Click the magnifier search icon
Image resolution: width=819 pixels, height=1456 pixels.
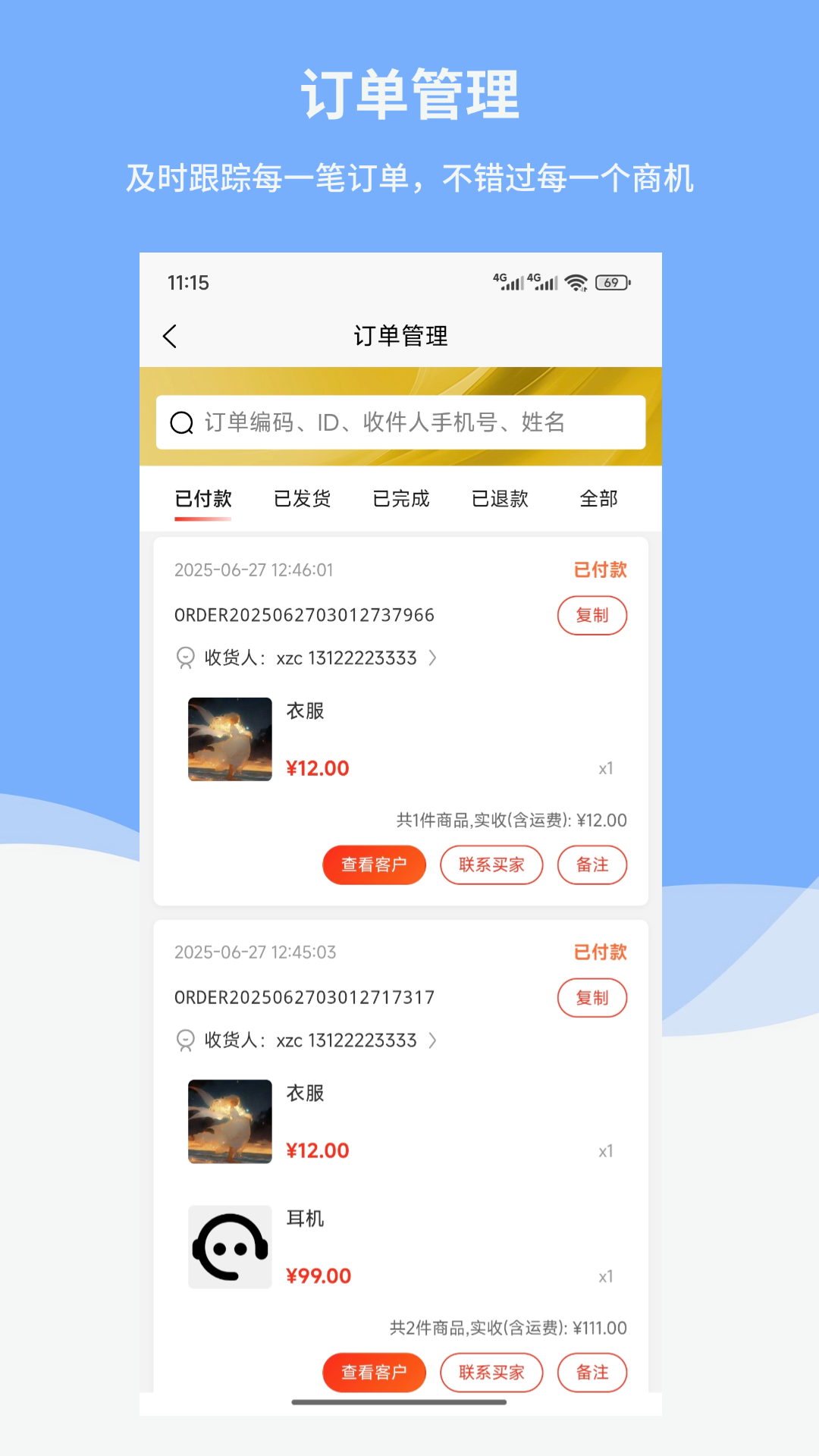pos(180,422)
